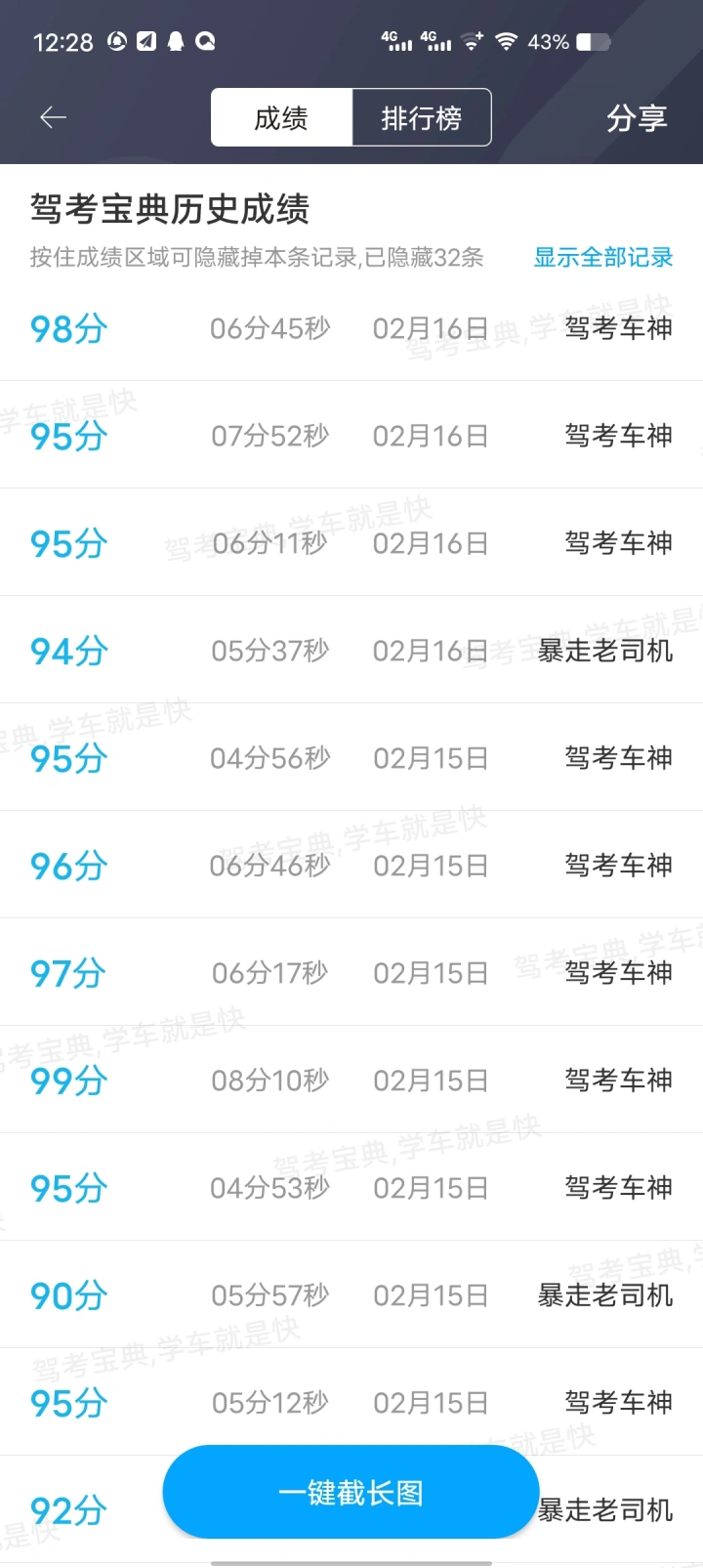Image resolution: width=703 pixels, height=1568 pixels.
Task: Select the 成绩 tab
Action: (281, 118)
